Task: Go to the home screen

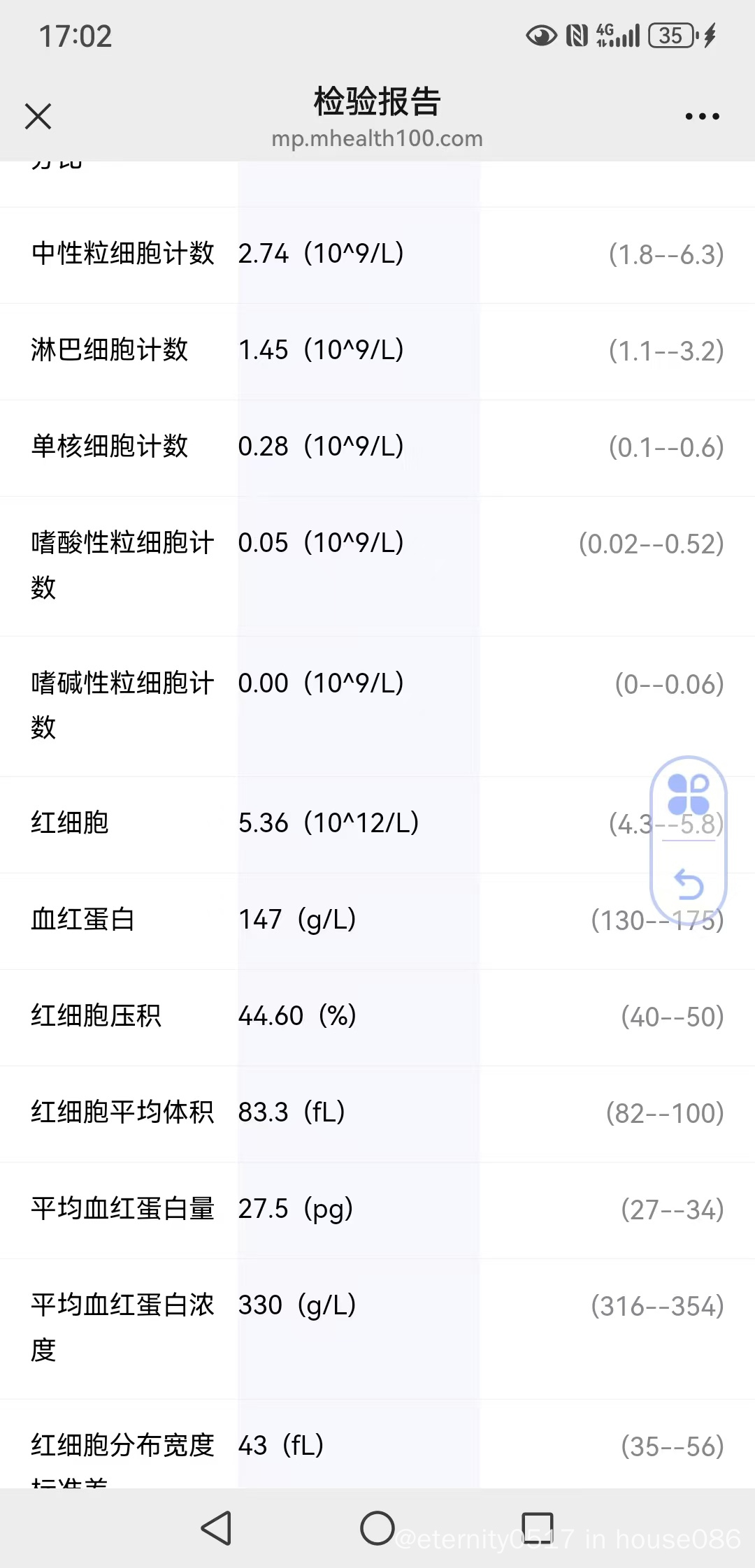Action: [x=377, y=1527]
